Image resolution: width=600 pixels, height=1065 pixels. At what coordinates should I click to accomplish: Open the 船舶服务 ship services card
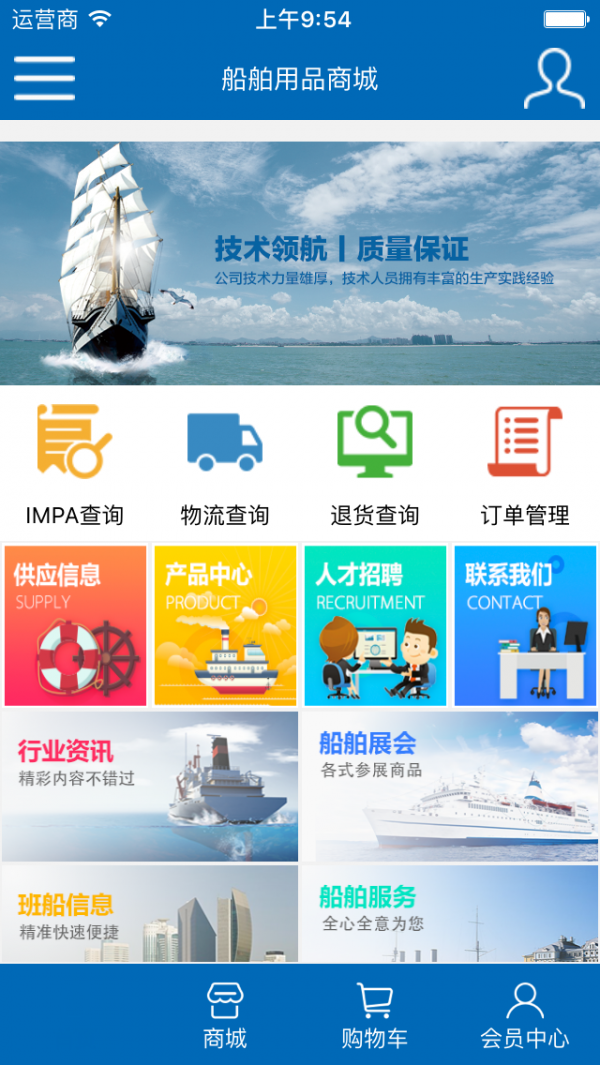450,914
